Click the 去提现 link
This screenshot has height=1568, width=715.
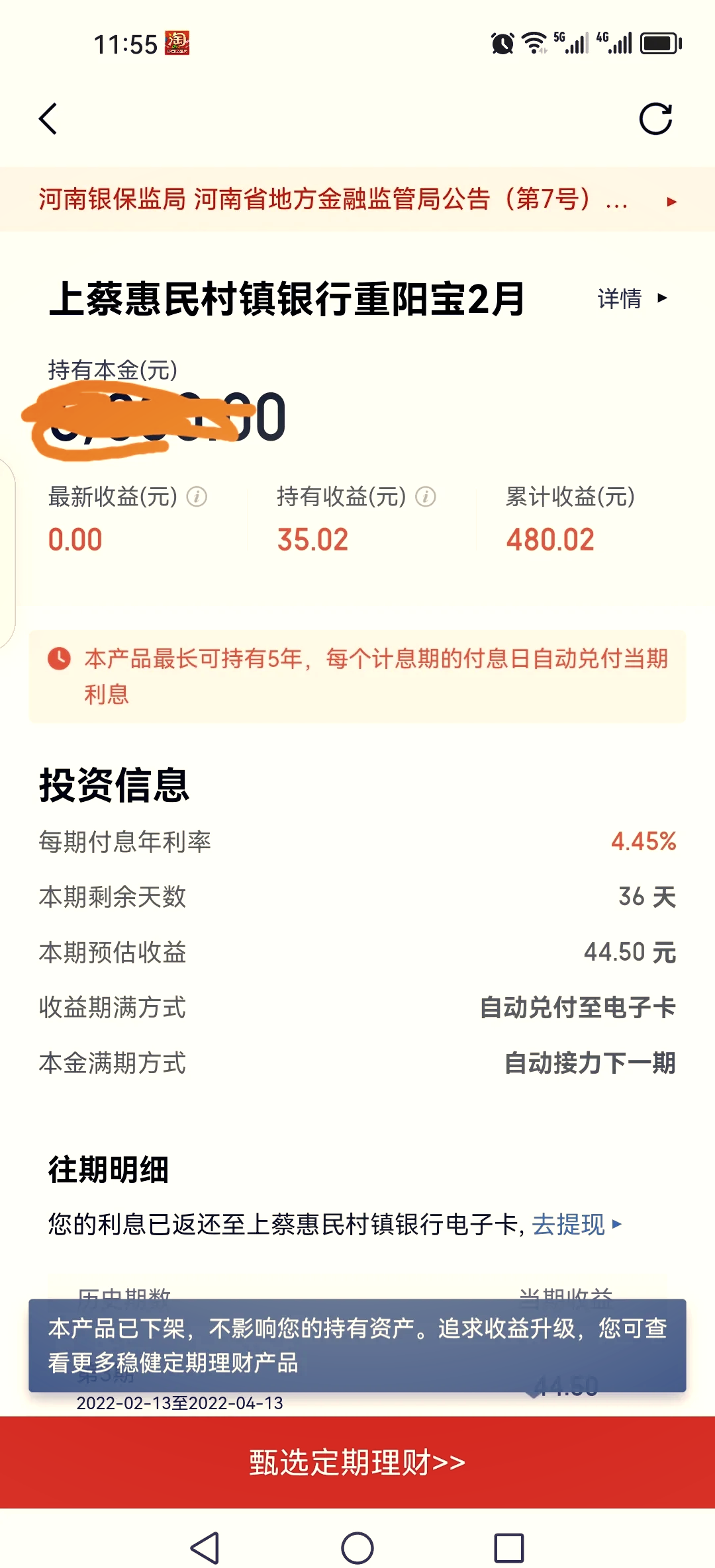[x=569, y=1224]
